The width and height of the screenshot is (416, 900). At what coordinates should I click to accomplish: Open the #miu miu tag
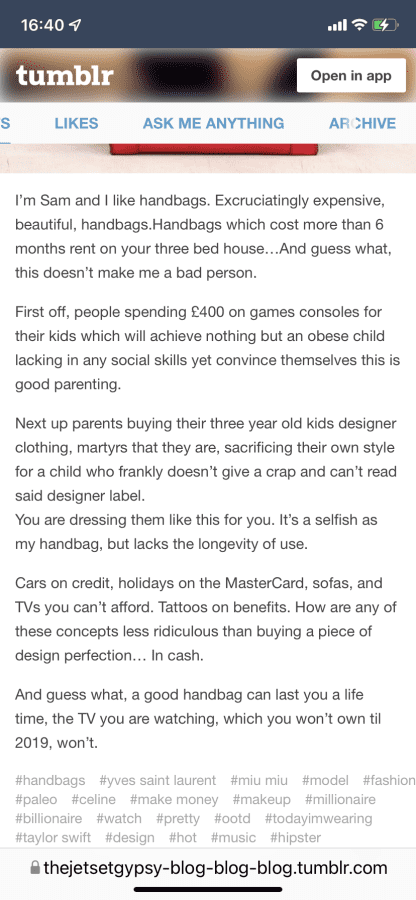tap(259, 780)
